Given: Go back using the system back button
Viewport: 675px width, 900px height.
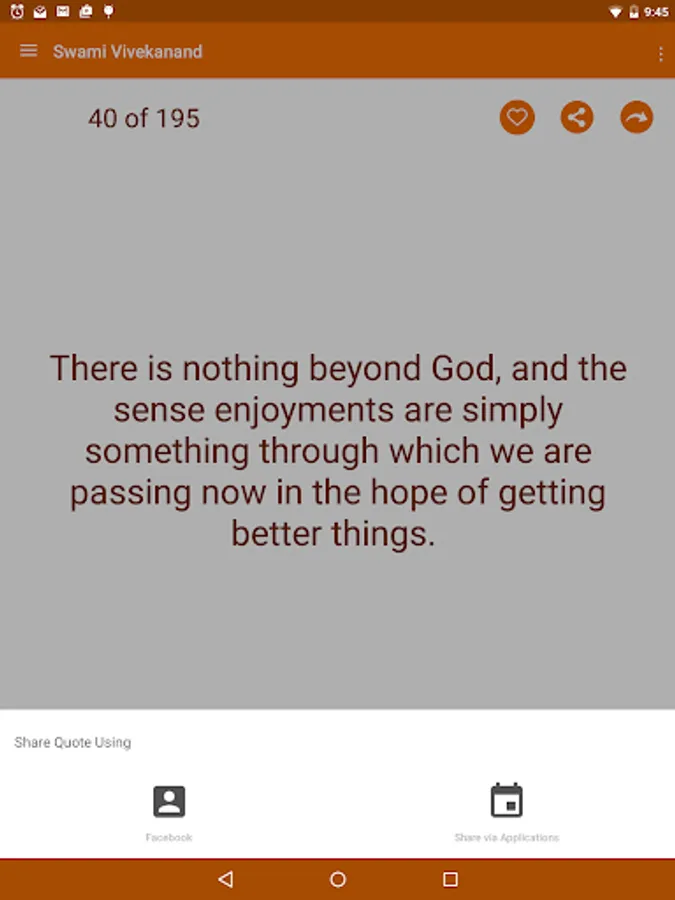Looking at the screenshot, I should point(226,879).
